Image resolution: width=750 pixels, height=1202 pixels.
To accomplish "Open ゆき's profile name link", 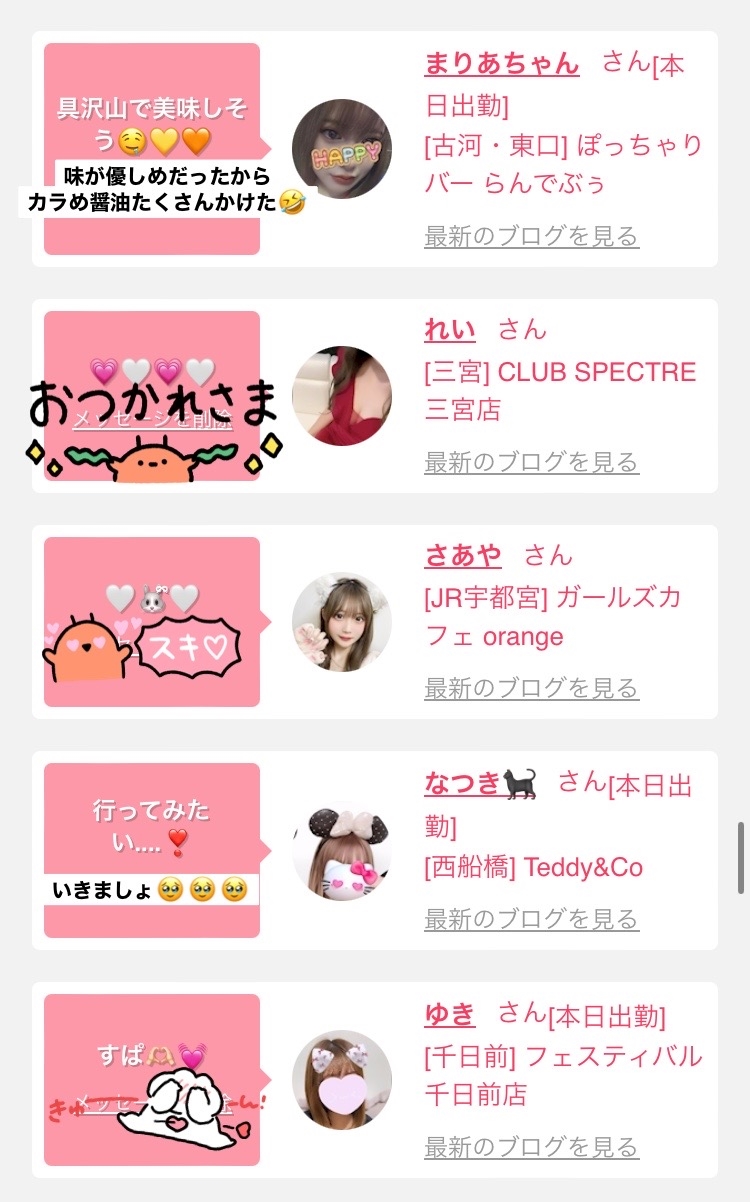I will [450, 1014].
